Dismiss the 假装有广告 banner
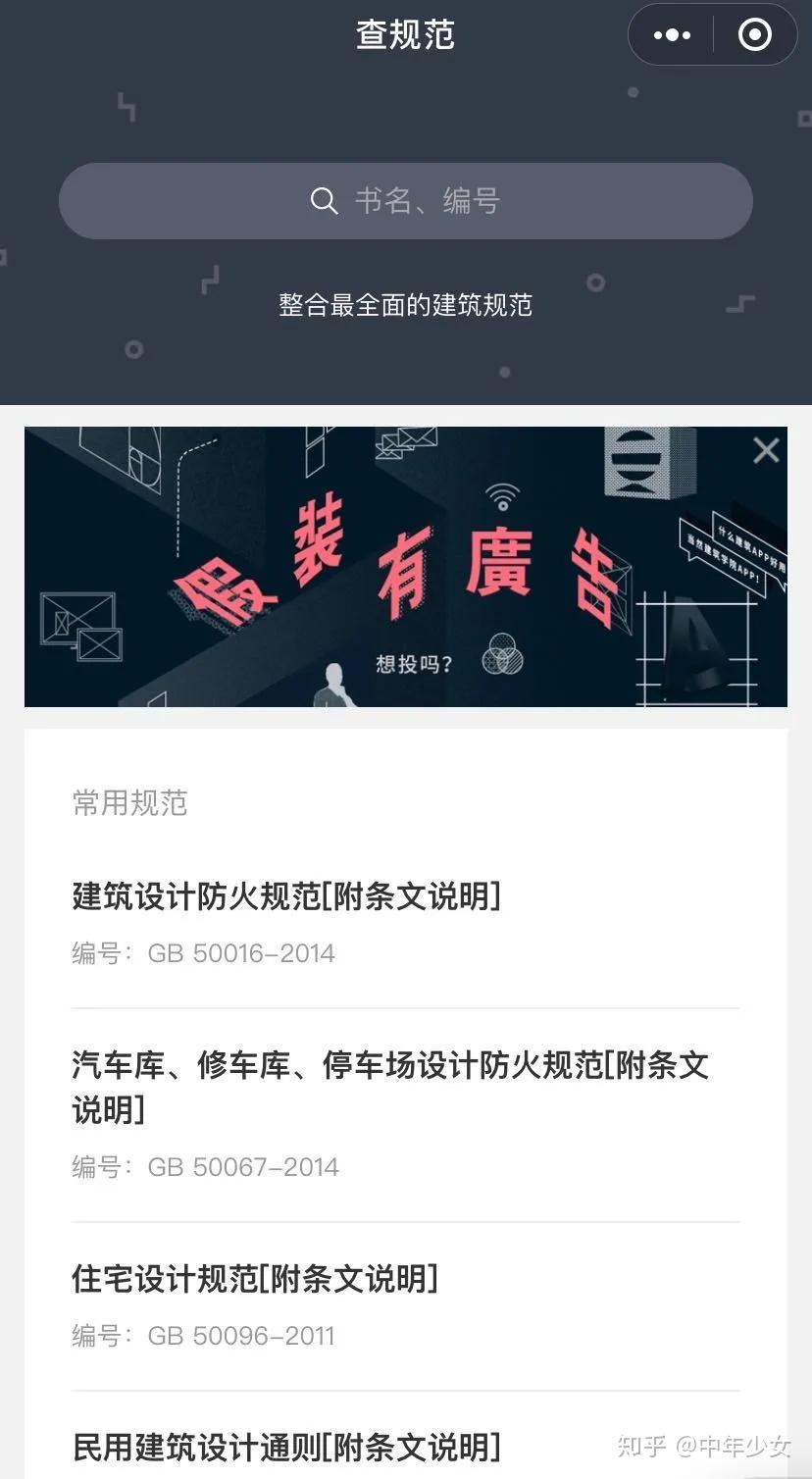This screenshot has height=1479, width=812. click(x=765, y=450)
